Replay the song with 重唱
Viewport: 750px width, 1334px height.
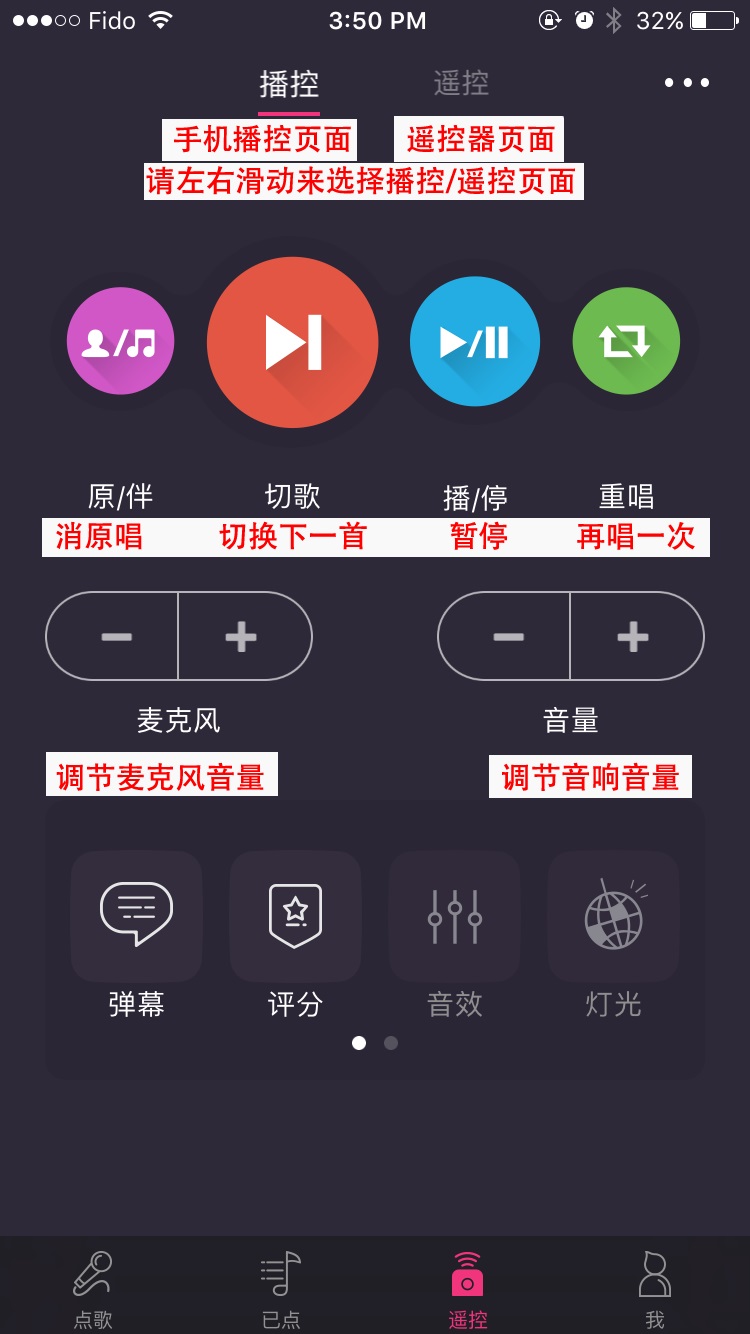(626, 342)
